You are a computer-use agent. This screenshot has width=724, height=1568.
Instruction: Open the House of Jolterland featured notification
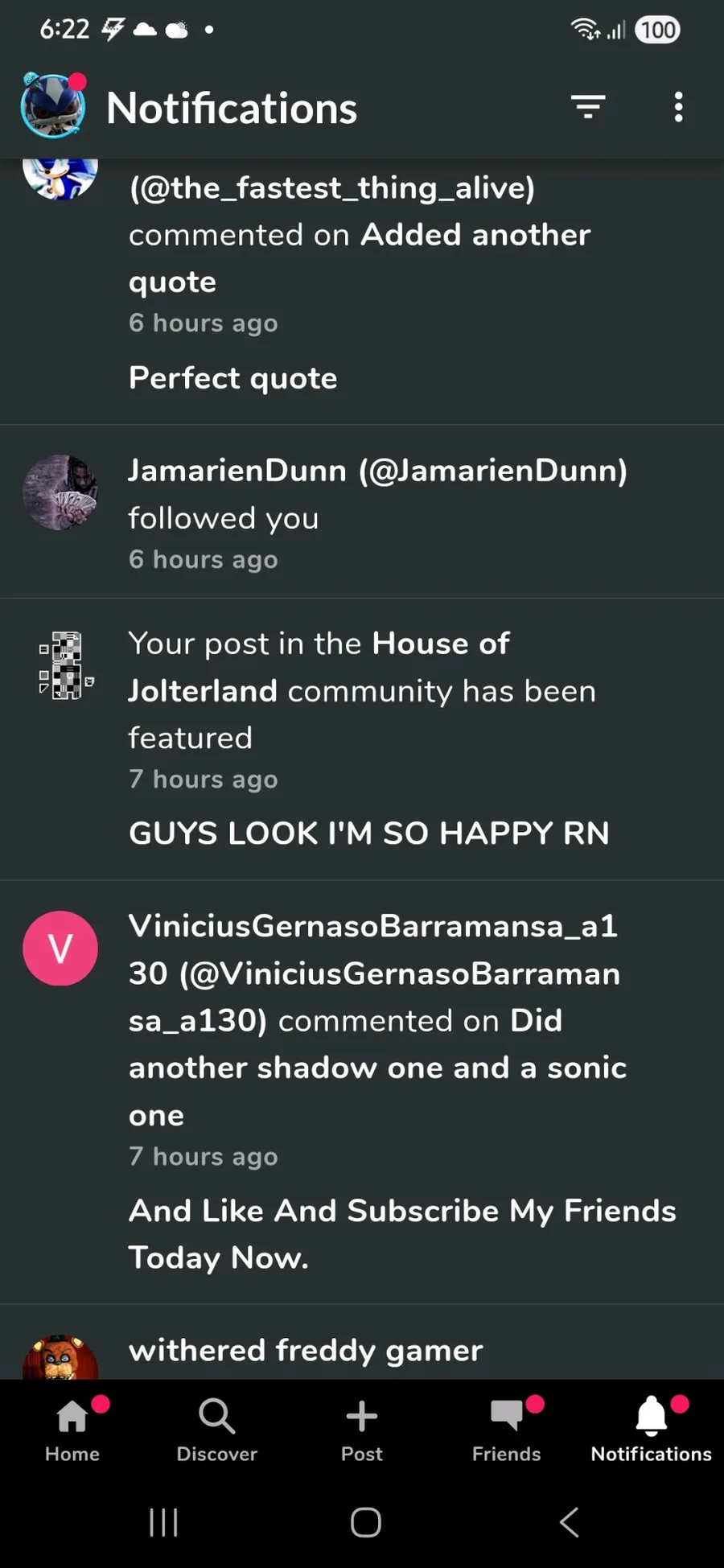tap(362, 739)
